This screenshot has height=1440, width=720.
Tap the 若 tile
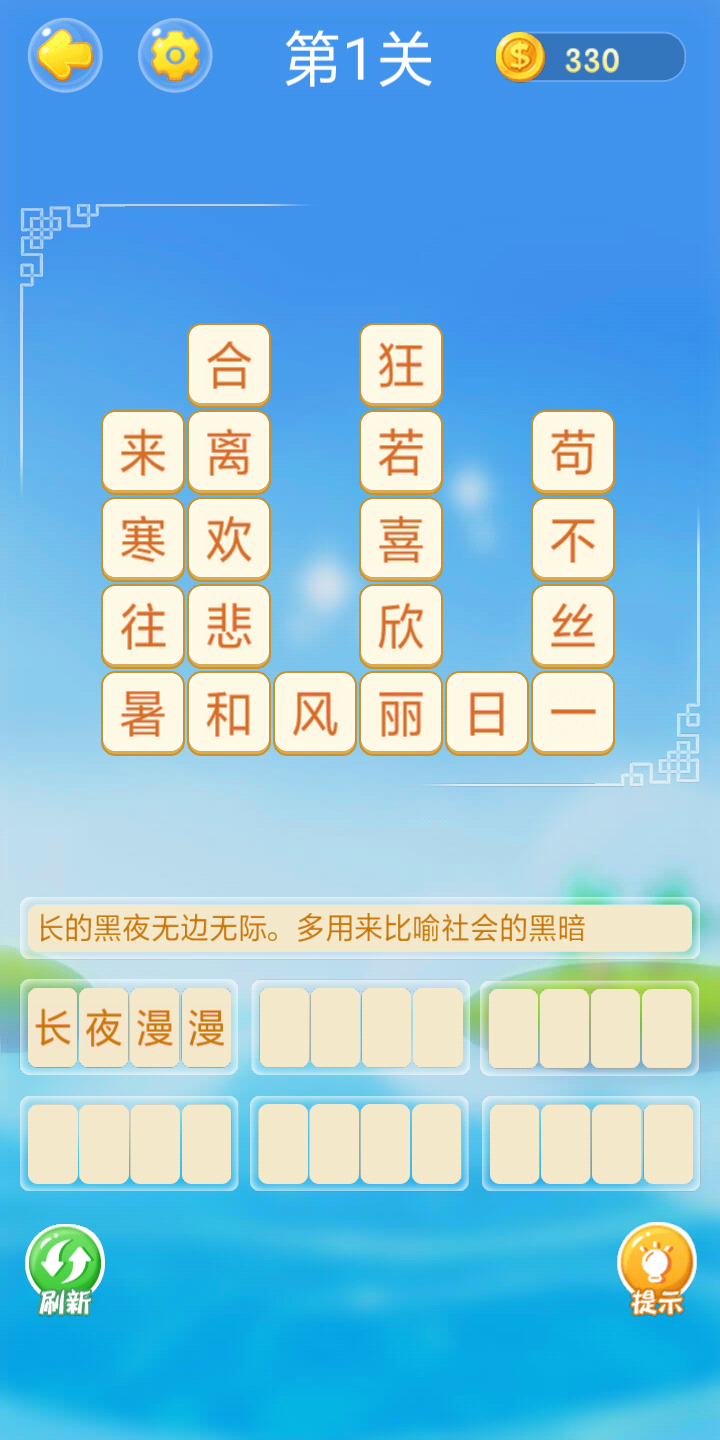(x=401, y=452)
